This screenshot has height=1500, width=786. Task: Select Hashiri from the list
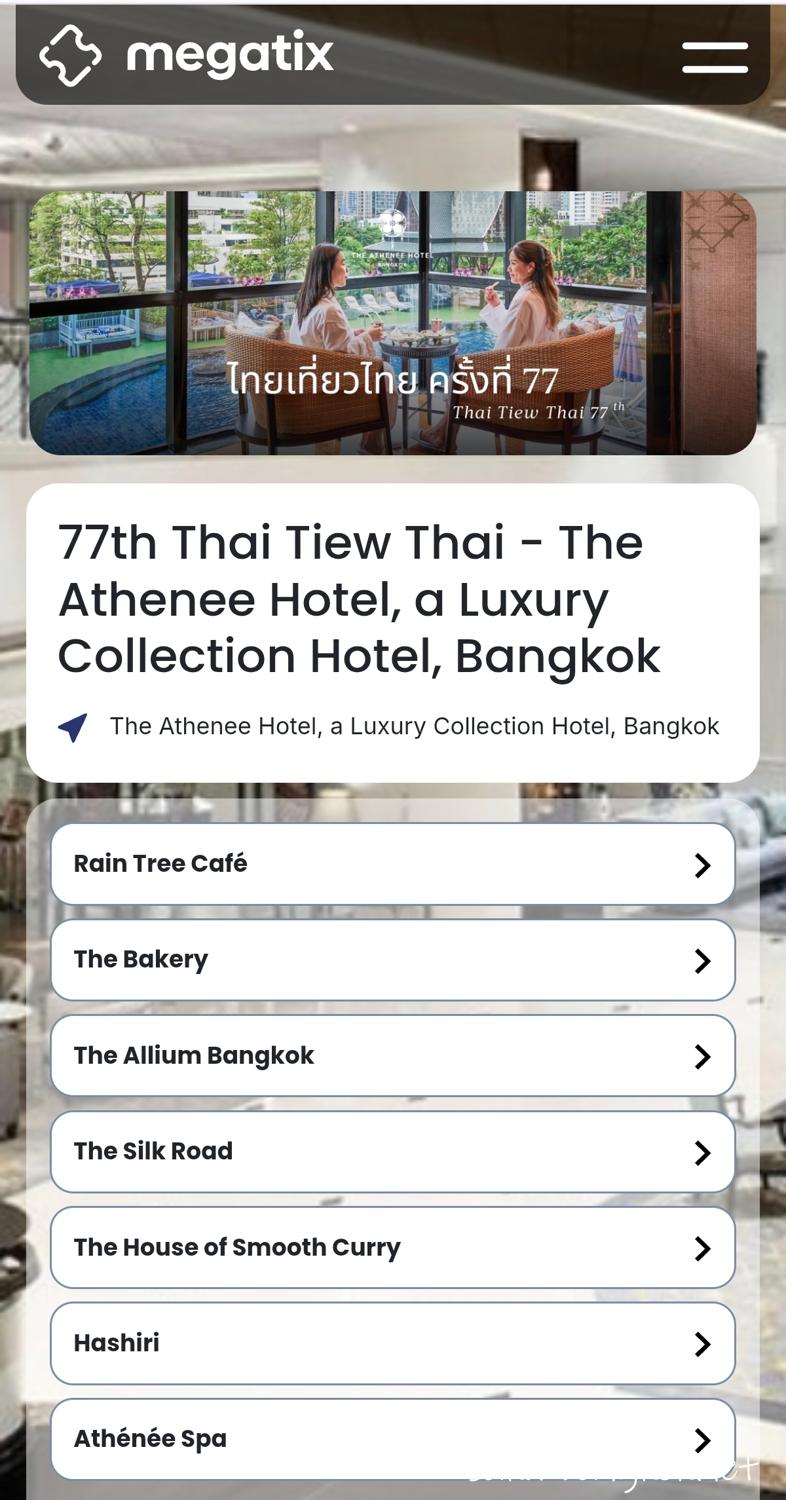point(393,1343)
